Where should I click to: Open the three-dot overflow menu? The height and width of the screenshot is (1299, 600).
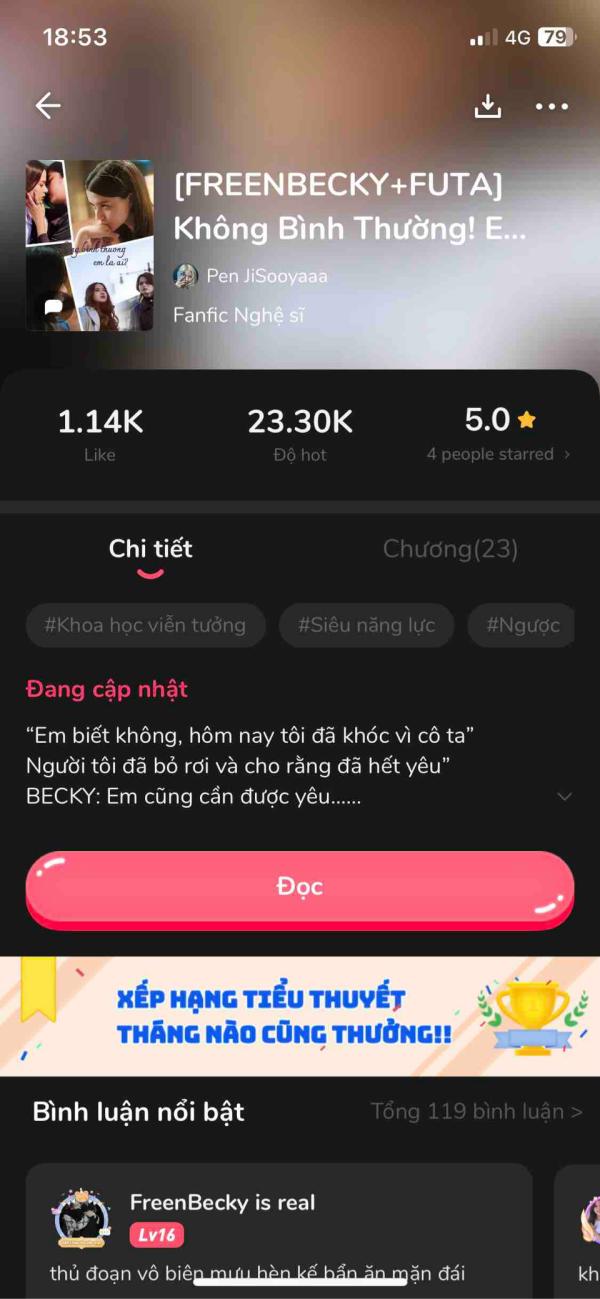tap(552, 106)
